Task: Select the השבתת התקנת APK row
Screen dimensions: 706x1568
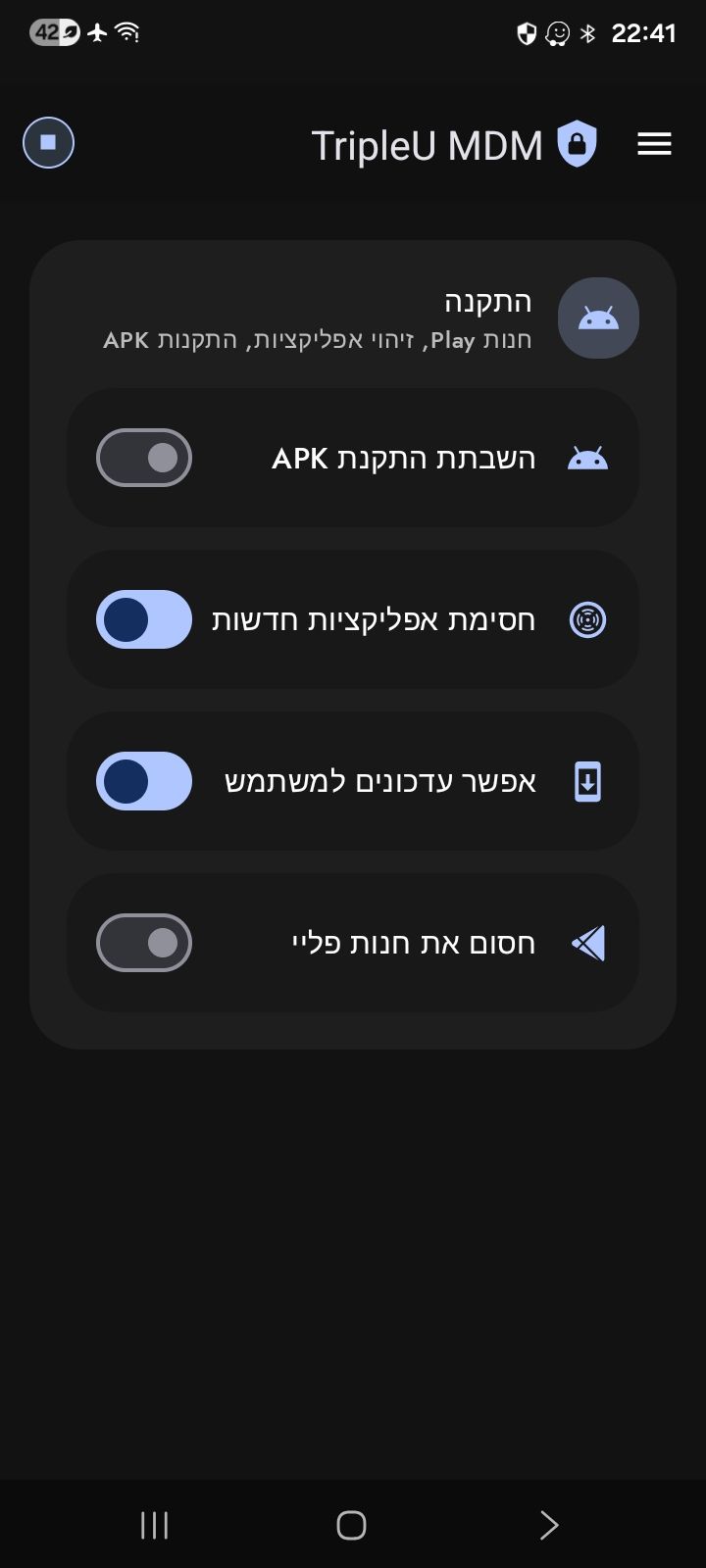Action: 353,457
